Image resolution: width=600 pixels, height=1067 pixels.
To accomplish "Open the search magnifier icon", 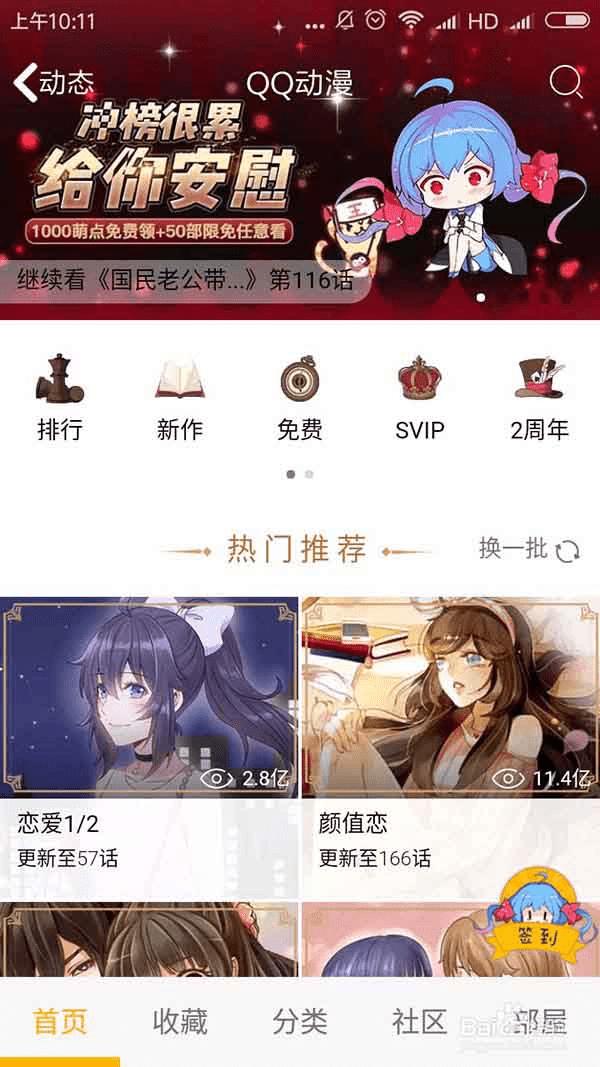I will 566,83.
